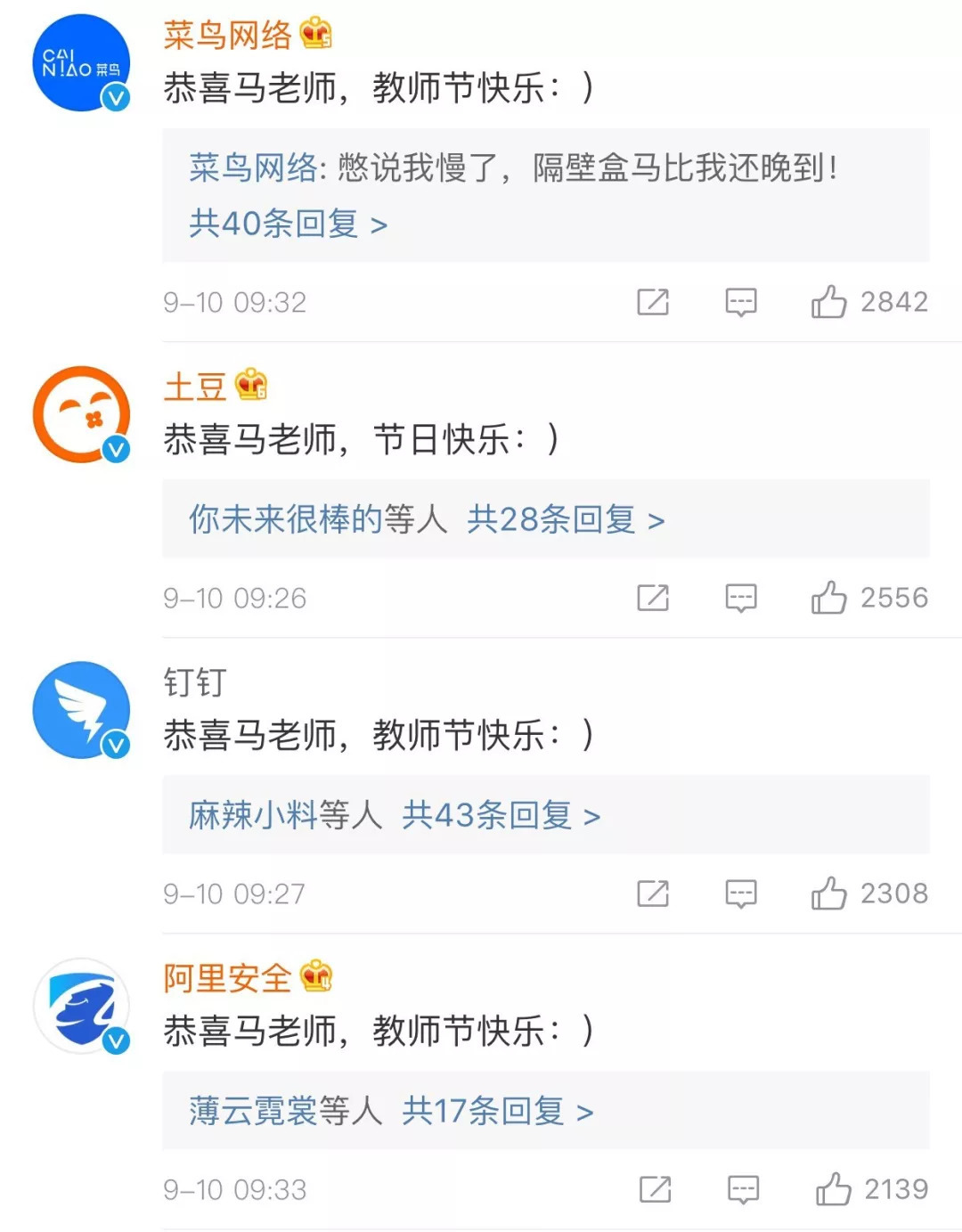View 共17条回复 under 阿里安全's comment
Screen dimensions: 962x1232
tap(497, 1111)
